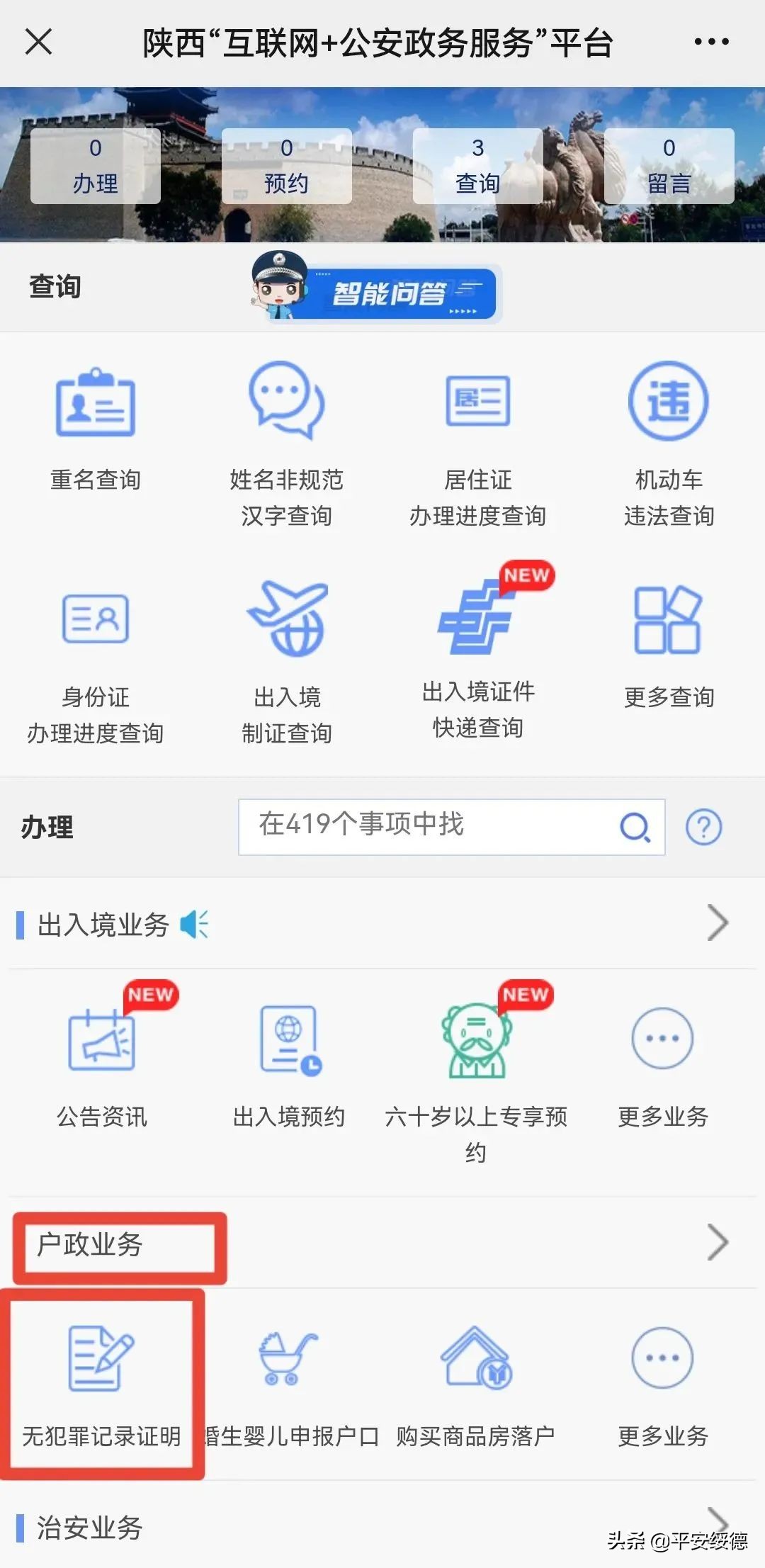
Task: Tap the 在419个事项中找 search box
Action: tap(451, 827)
